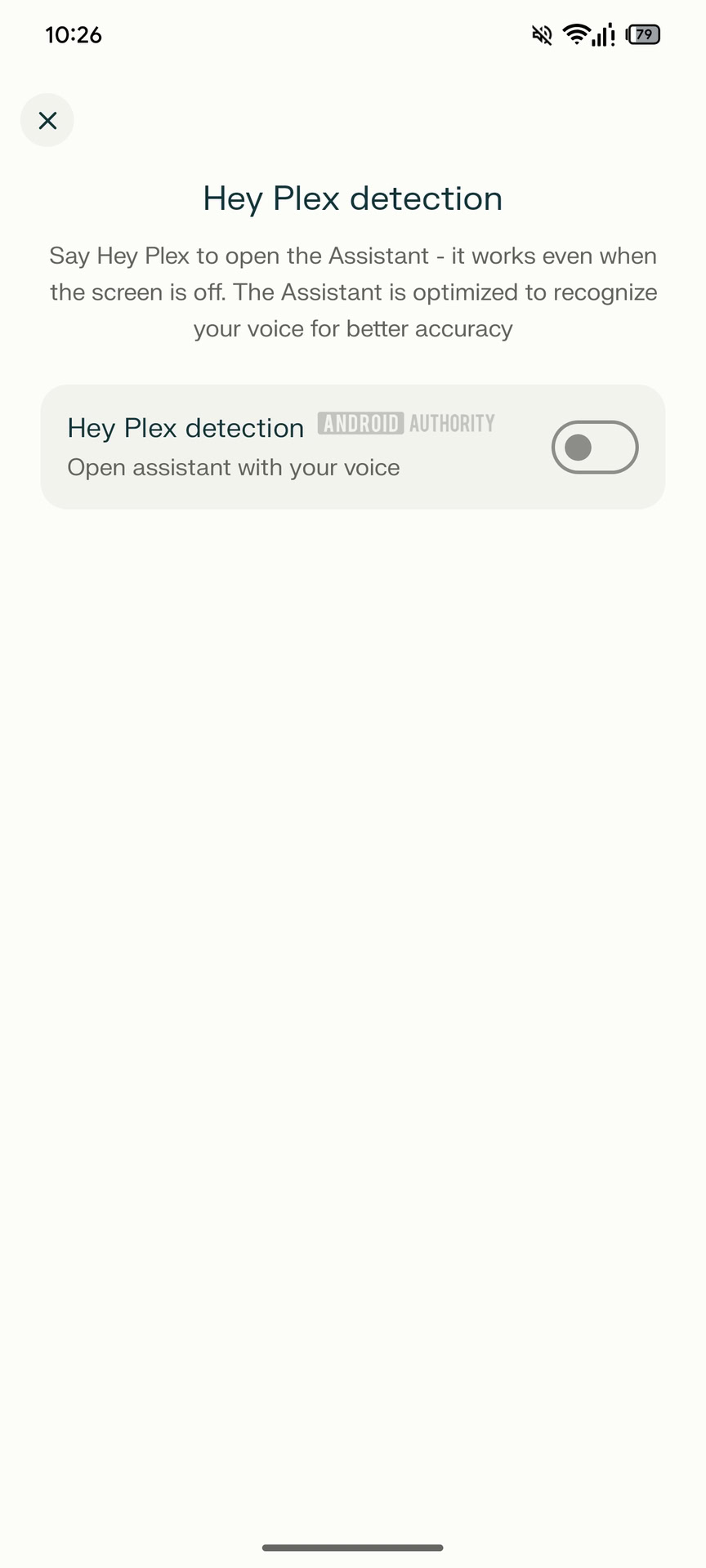Screen dimensions: 706x1568
Task: Tap the clock showing 10:26
Action: [74, 35]
